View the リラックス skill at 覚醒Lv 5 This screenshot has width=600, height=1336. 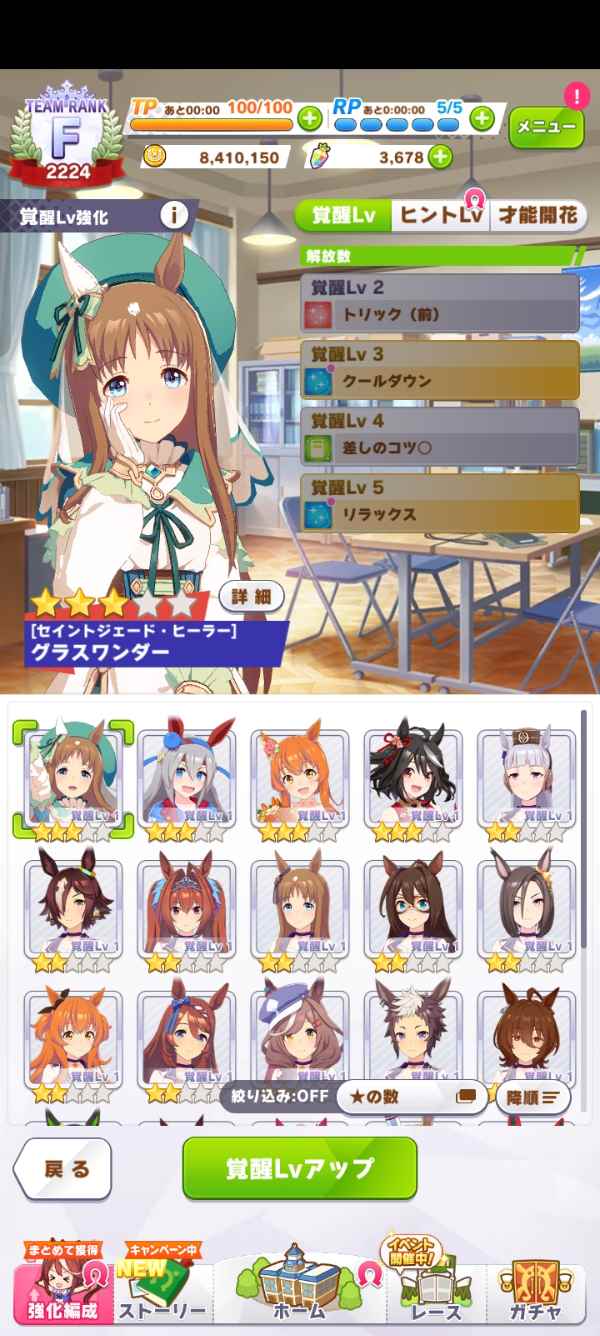[440, 503]
